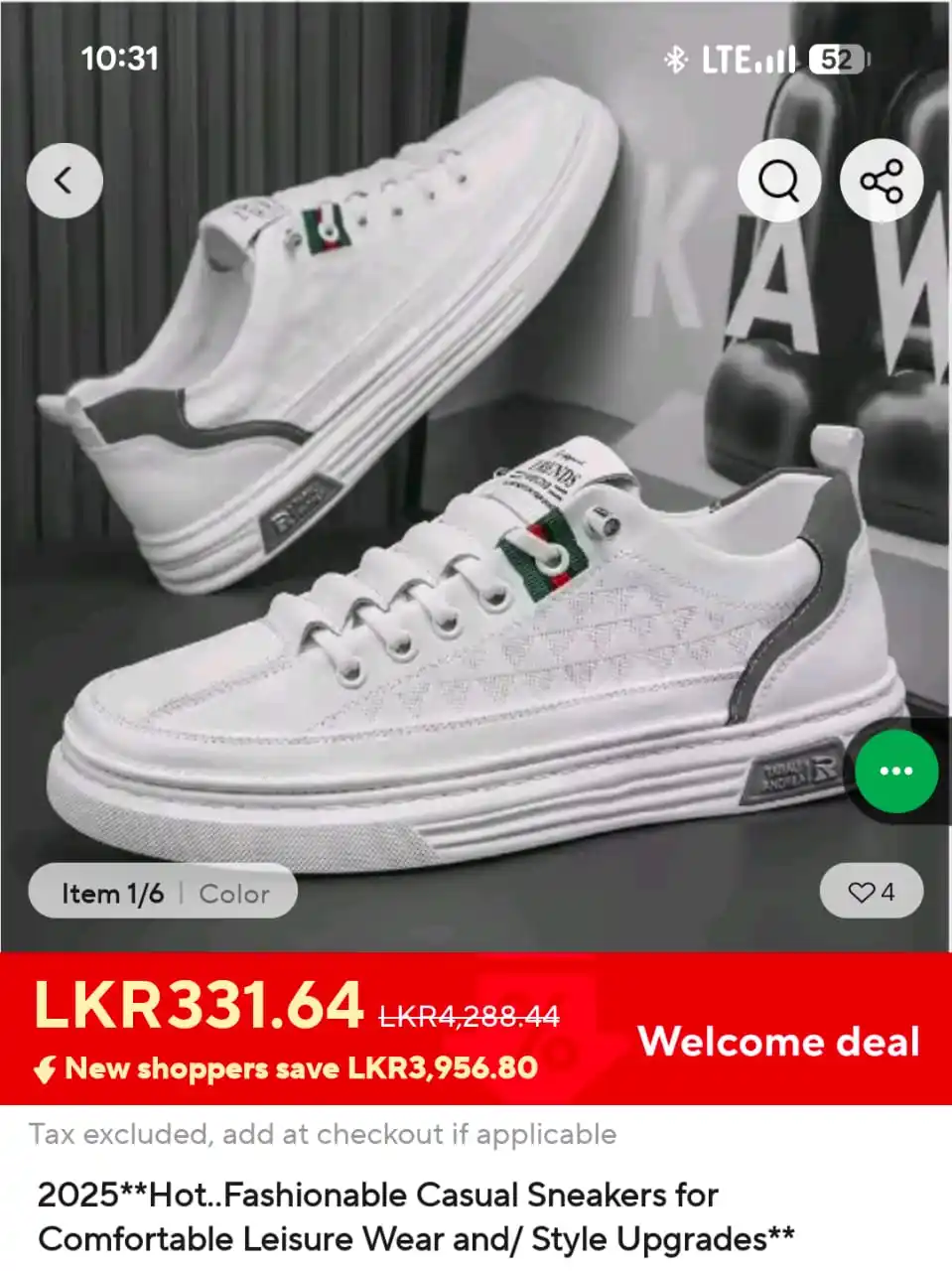Open search from the magnifier icon

779,181
